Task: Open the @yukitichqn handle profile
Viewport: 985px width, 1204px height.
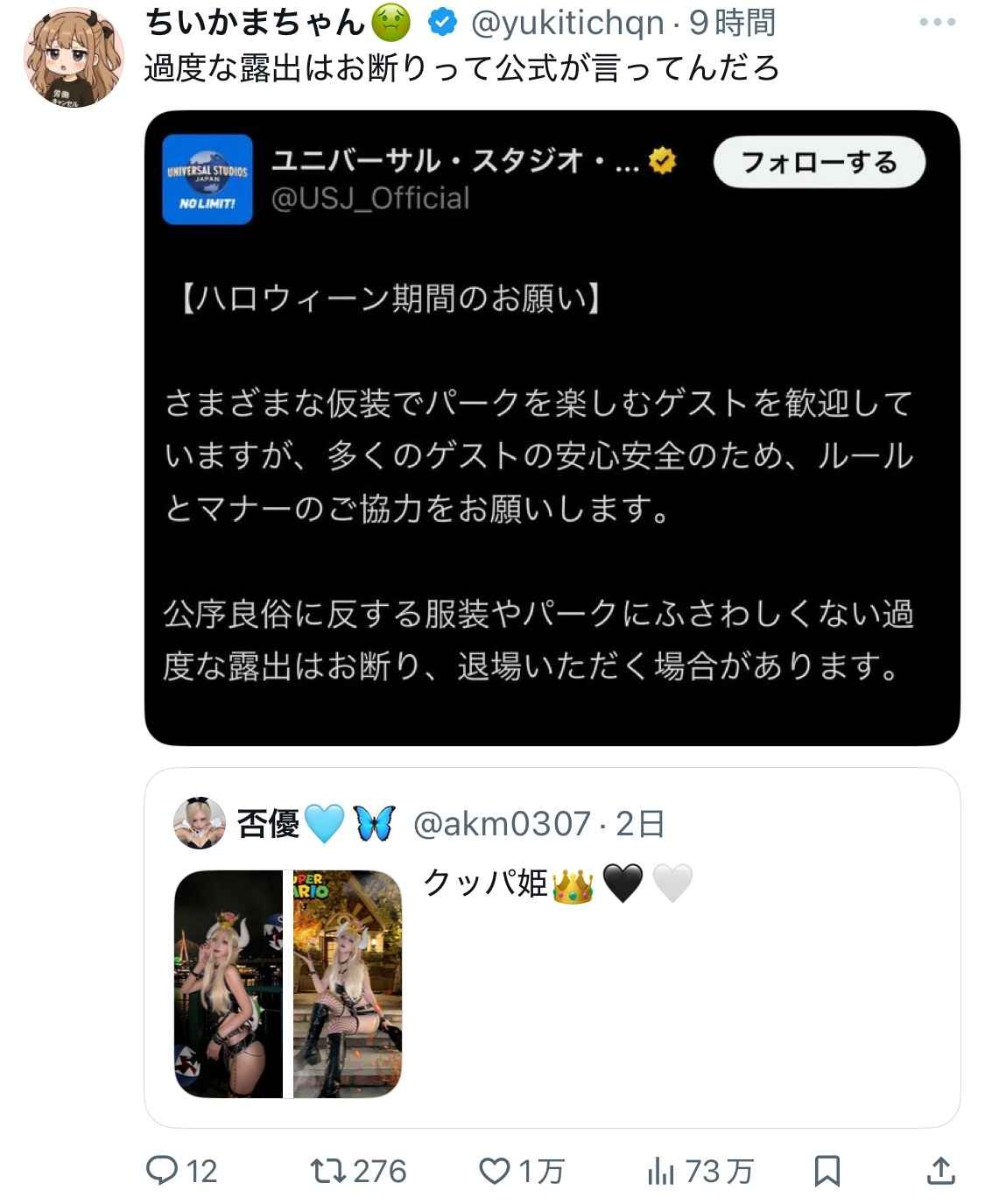Action: 567,23
